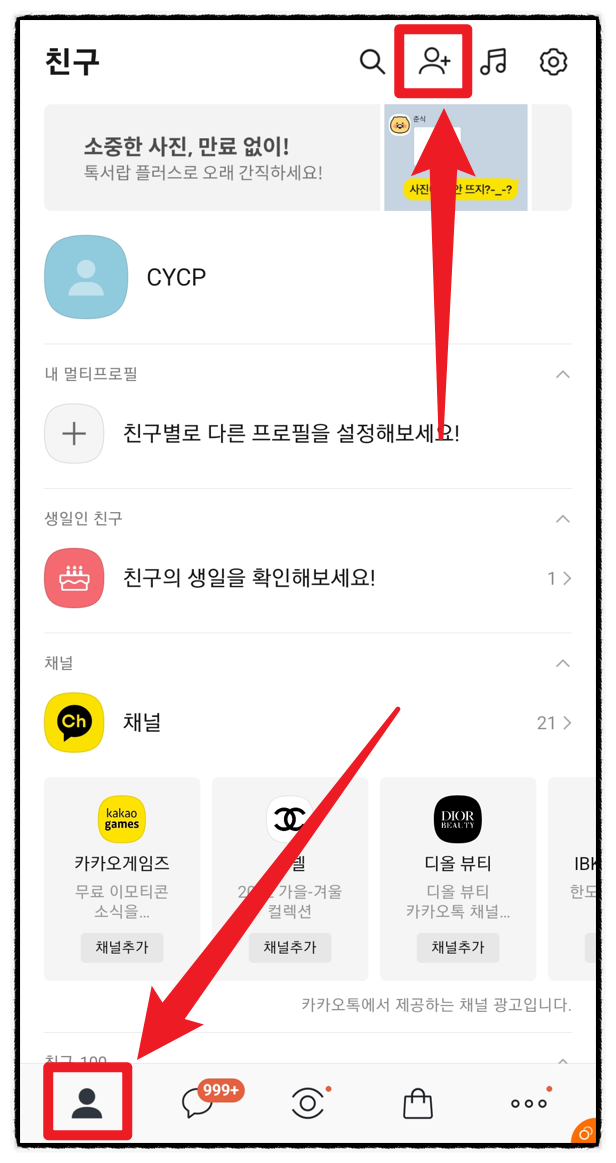Switch to the friends tab
This screenshot has height=1163, width=616.
[x=87, y=1102]
